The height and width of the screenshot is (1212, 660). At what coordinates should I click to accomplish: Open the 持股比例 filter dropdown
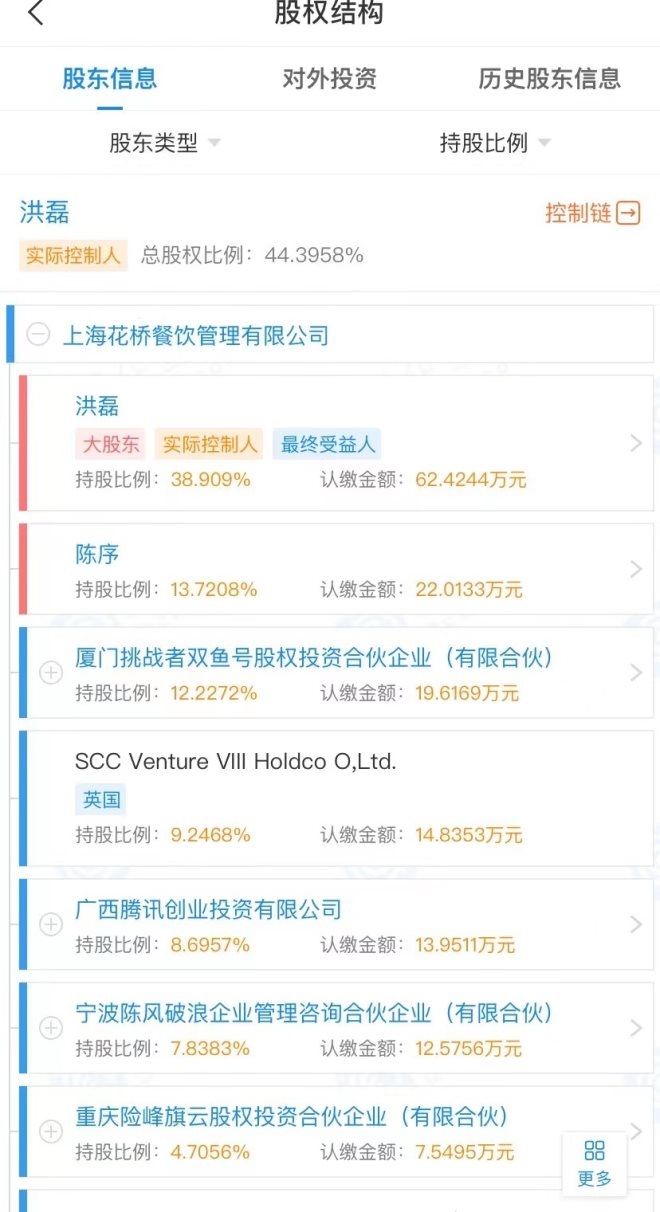[495, 143]
